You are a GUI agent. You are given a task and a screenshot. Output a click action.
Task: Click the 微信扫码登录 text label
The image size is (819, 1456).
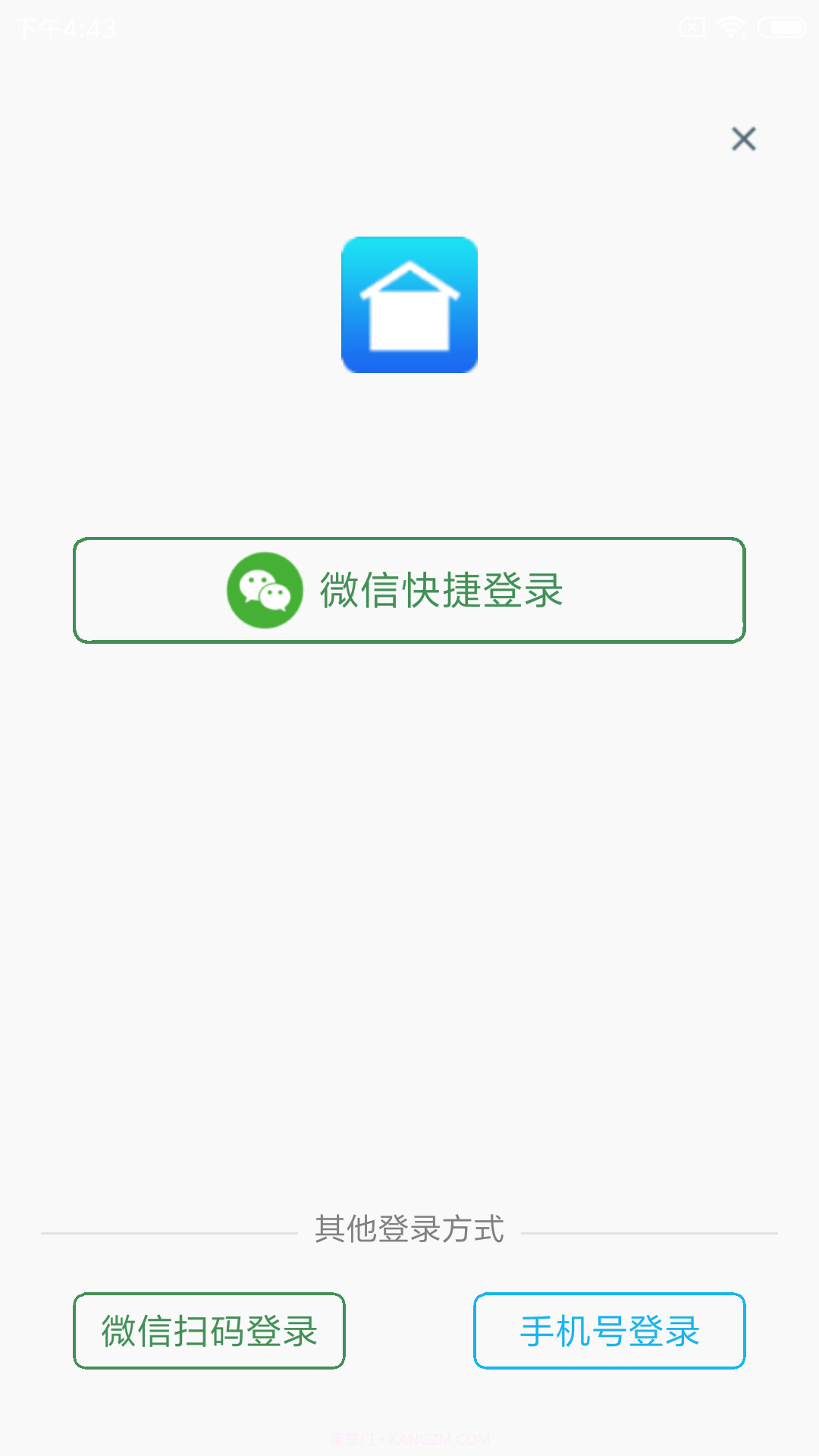tap(209, 1331)
